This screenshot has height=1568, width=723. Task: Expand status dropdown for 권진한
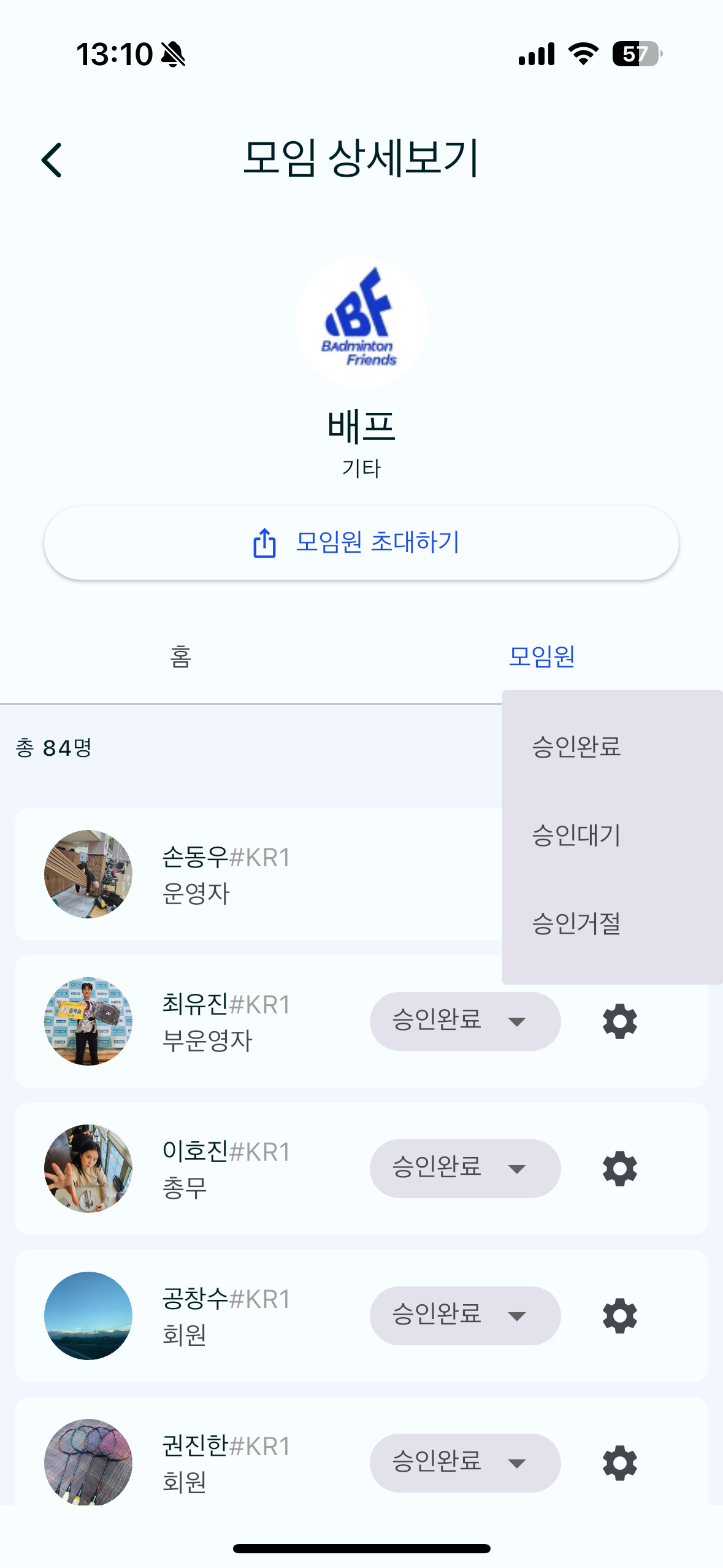pyautogui.click(x=465, y=1462)
